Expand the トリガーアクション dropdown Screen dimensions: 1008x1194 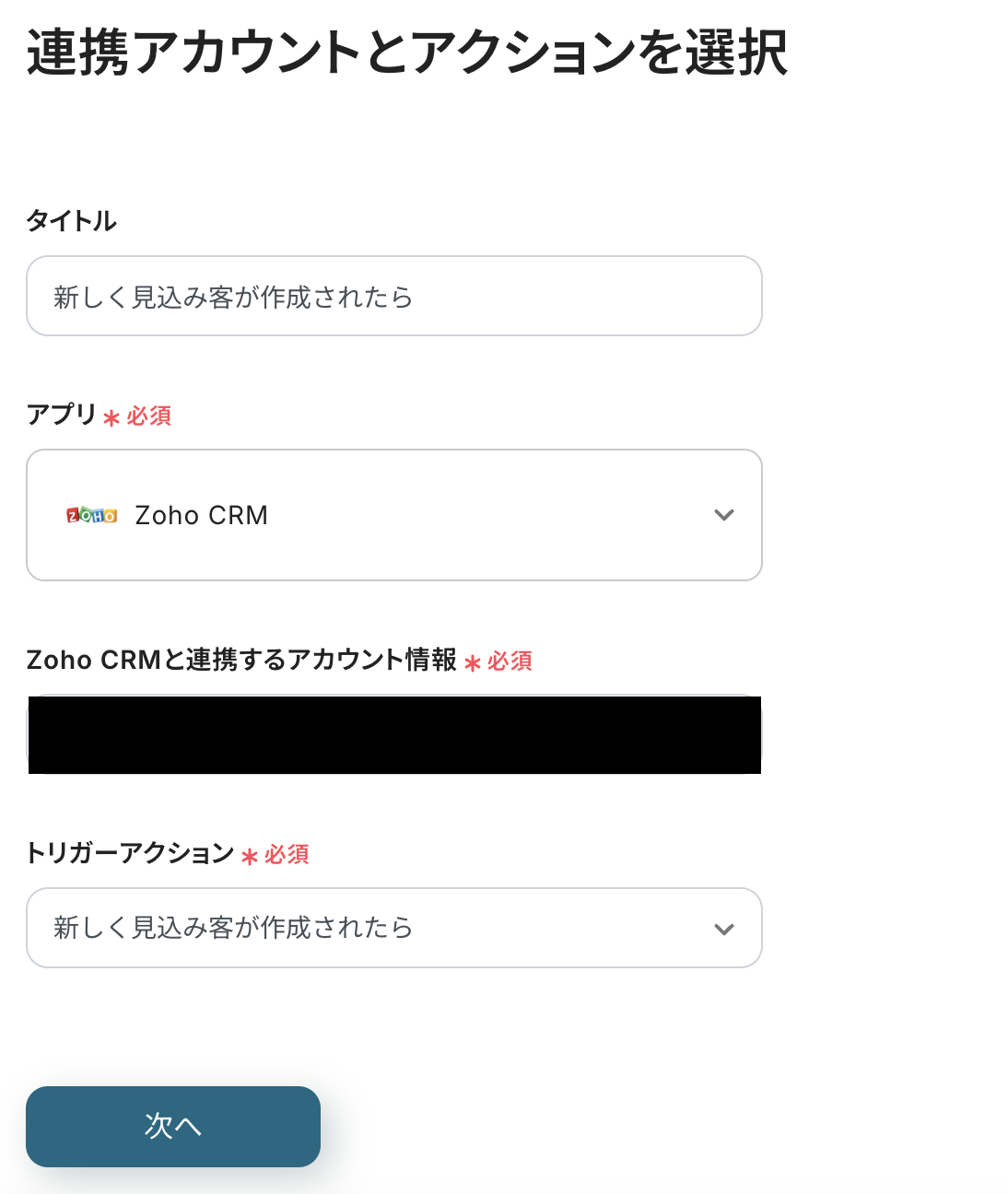[x=393, y=928]
